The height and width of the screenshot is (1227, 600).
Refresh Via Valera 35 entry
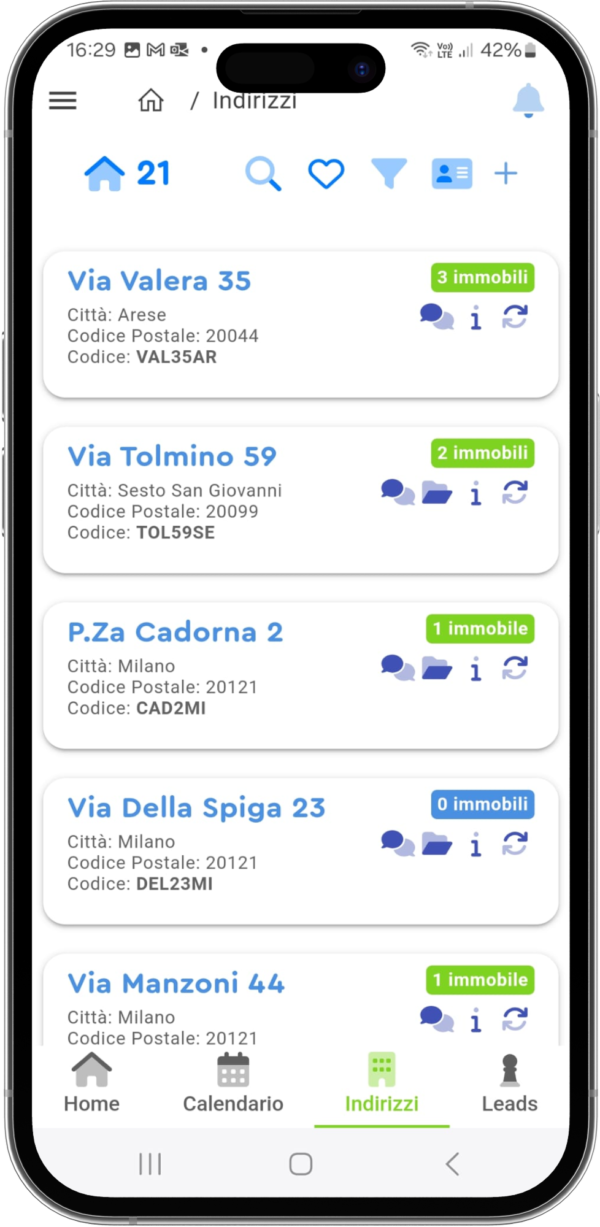coord(515,317)
